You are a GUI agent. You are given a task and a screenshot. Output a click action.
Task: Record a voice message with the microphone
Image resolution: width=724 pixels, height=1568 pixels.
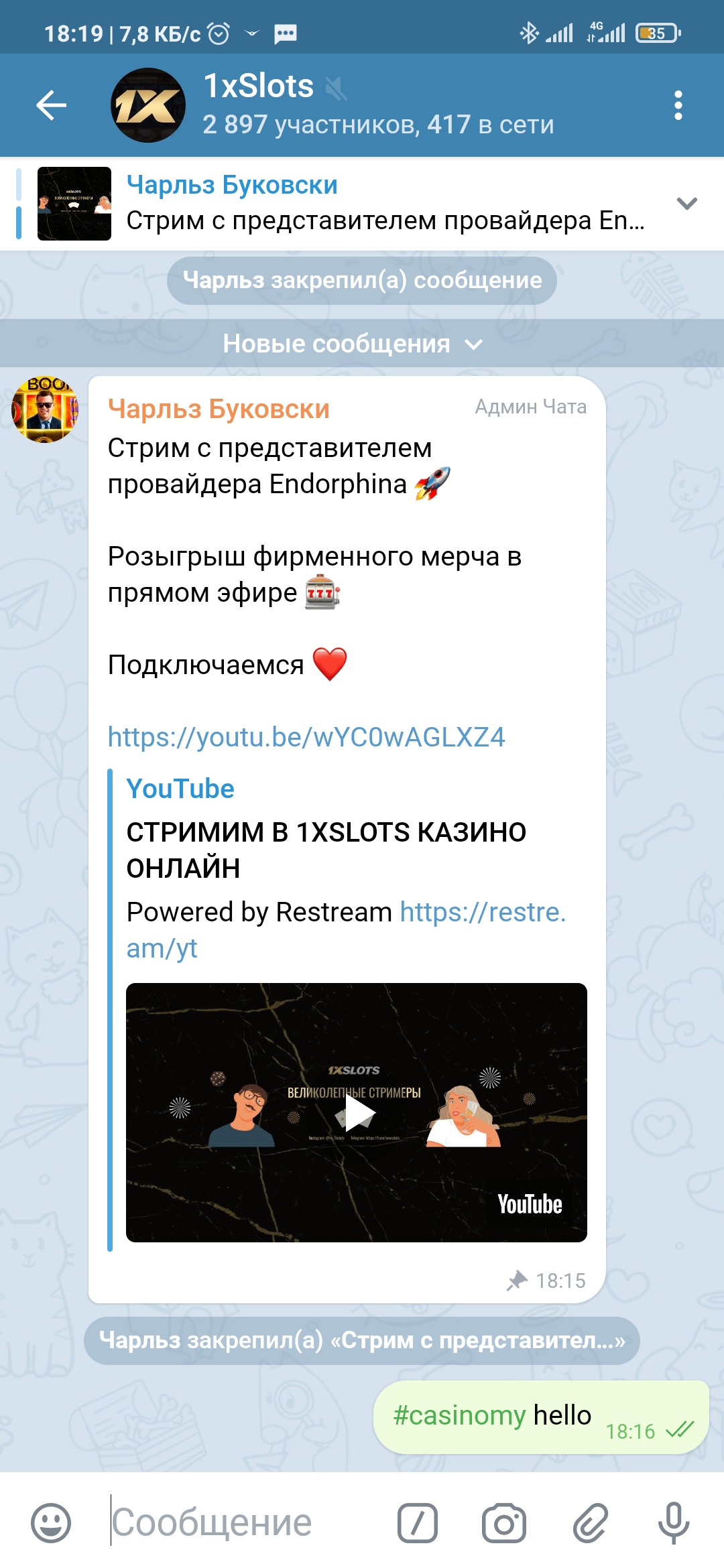pyautogui.click(x=674, y=1522)
